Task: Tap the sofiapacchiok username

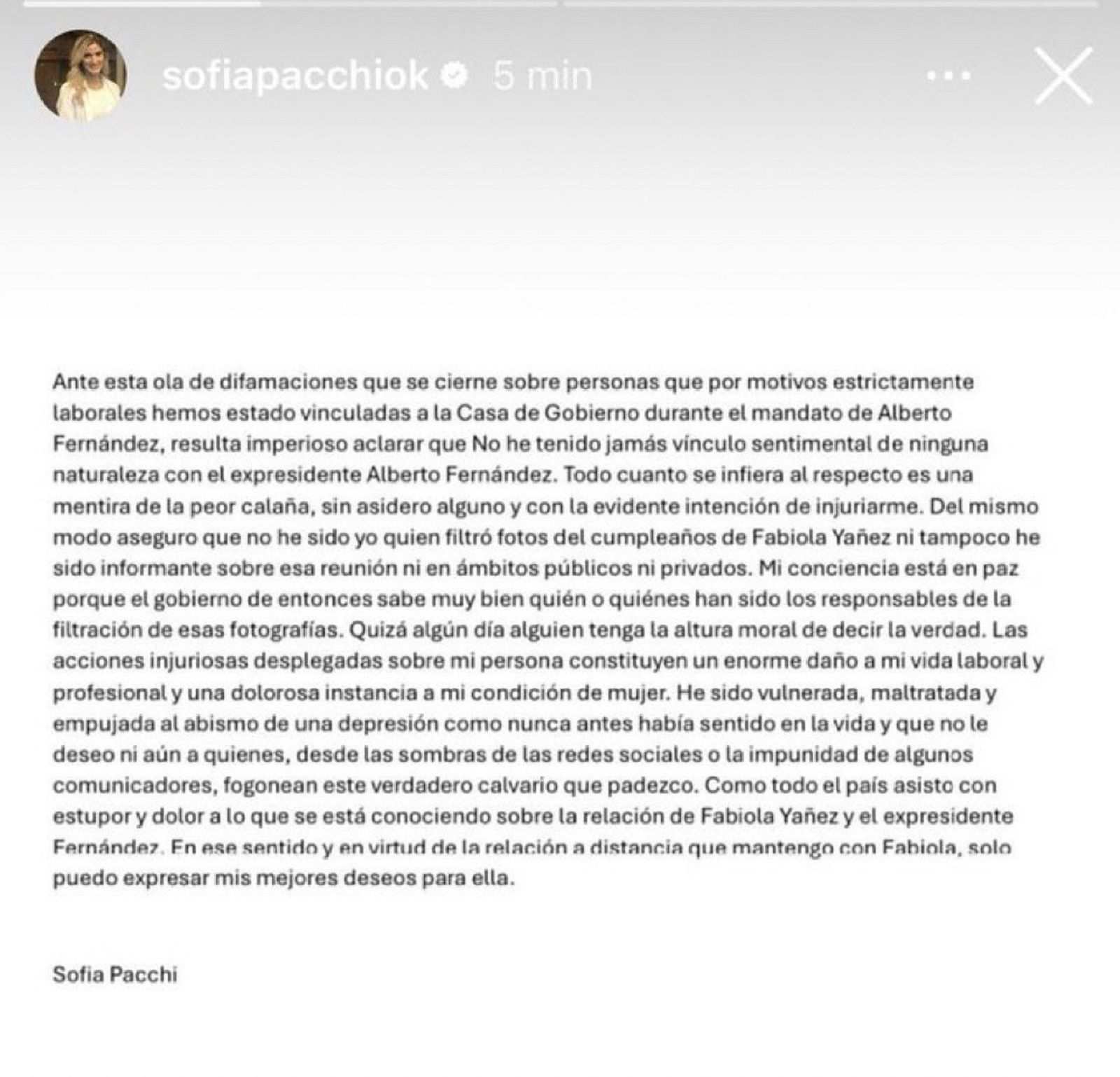Action: [x=295, y=76]
